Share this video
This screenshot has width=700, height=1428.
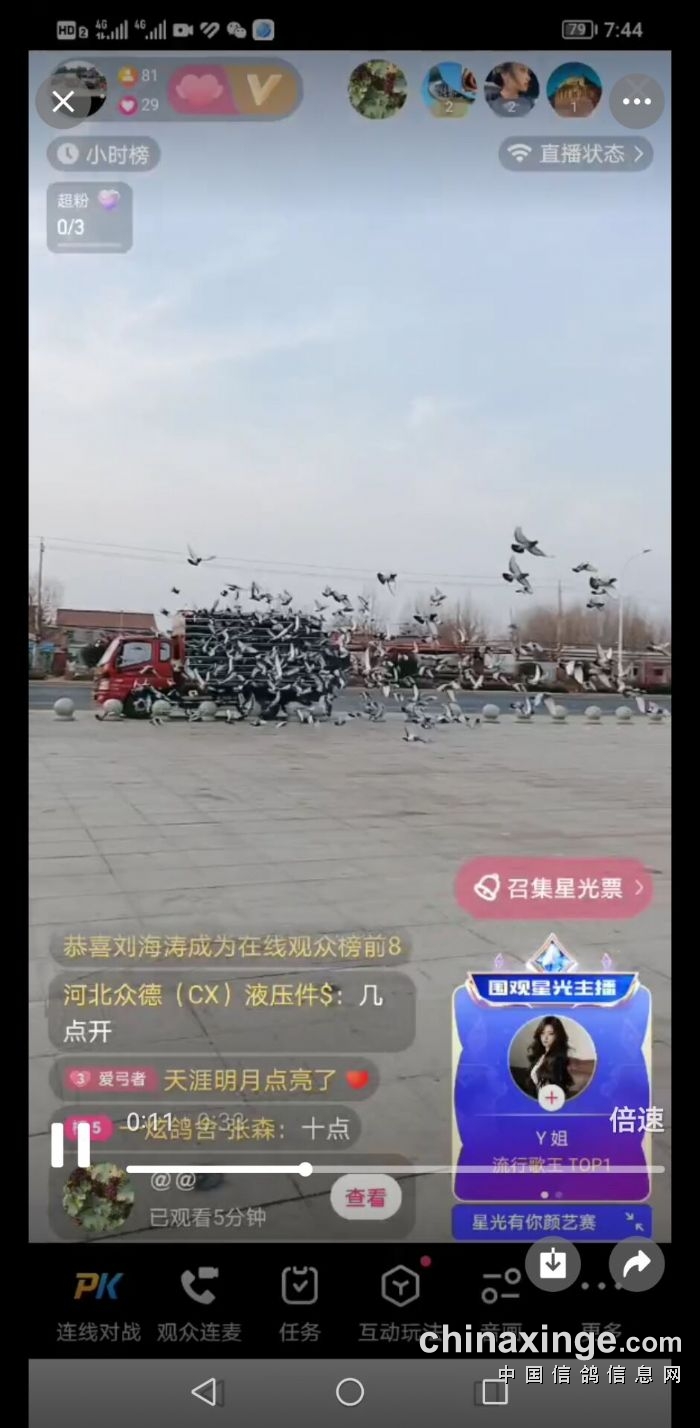pyautogui.click(x=637, y=1264)
